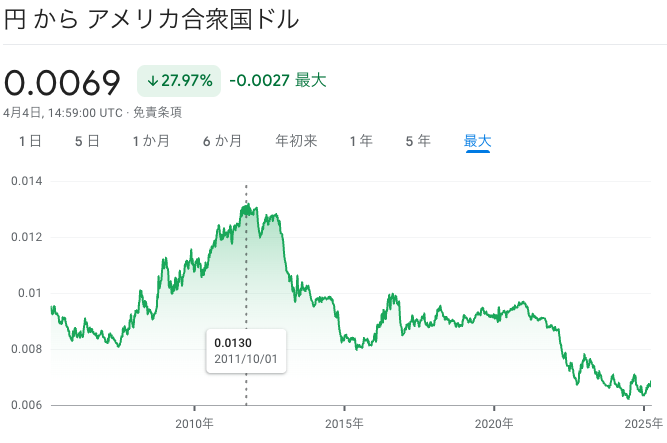This screenshot has width=667, height=443.
Task: Switch to the 6か月 range
Action: click(222, 142)
